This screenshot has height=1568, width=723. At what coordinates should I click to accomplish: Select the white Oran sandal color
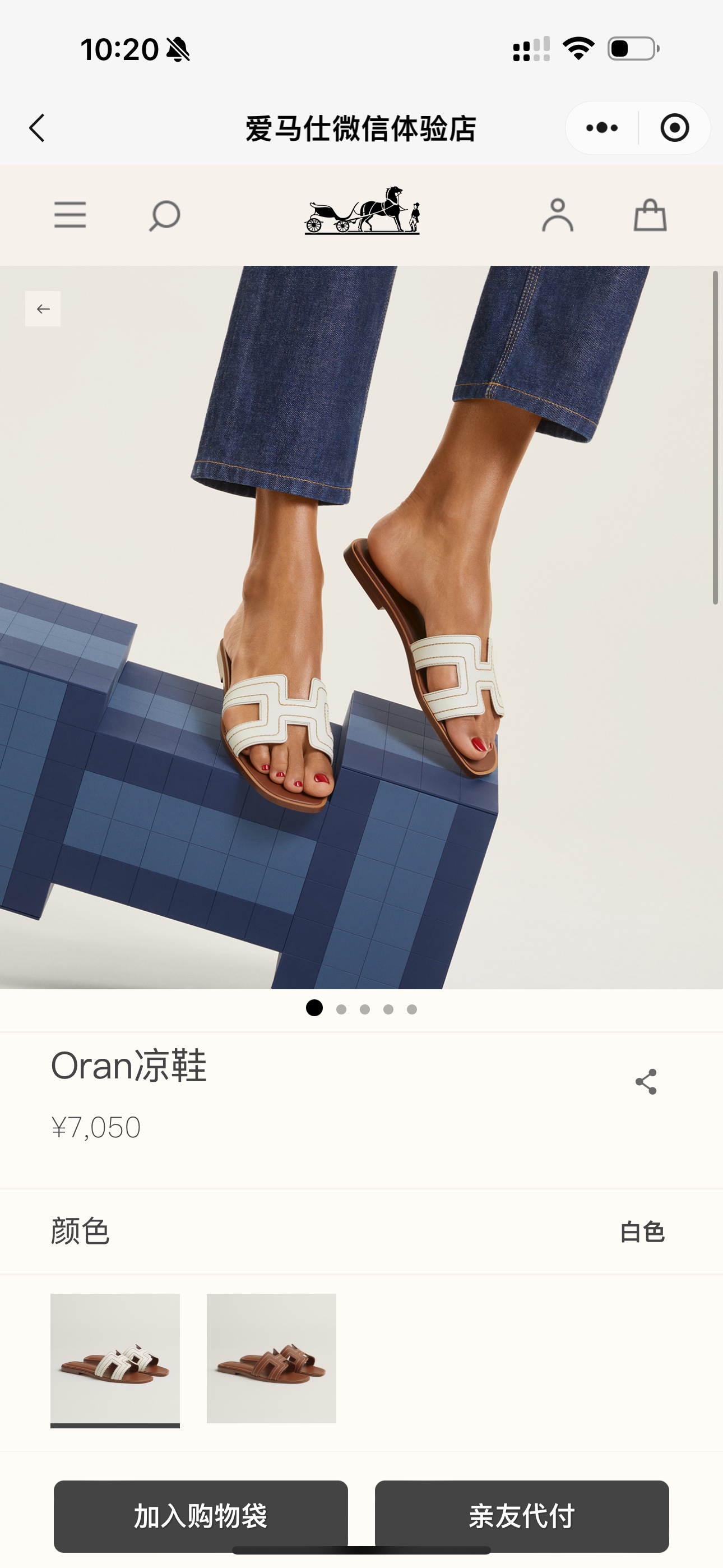pos(115,1359)
